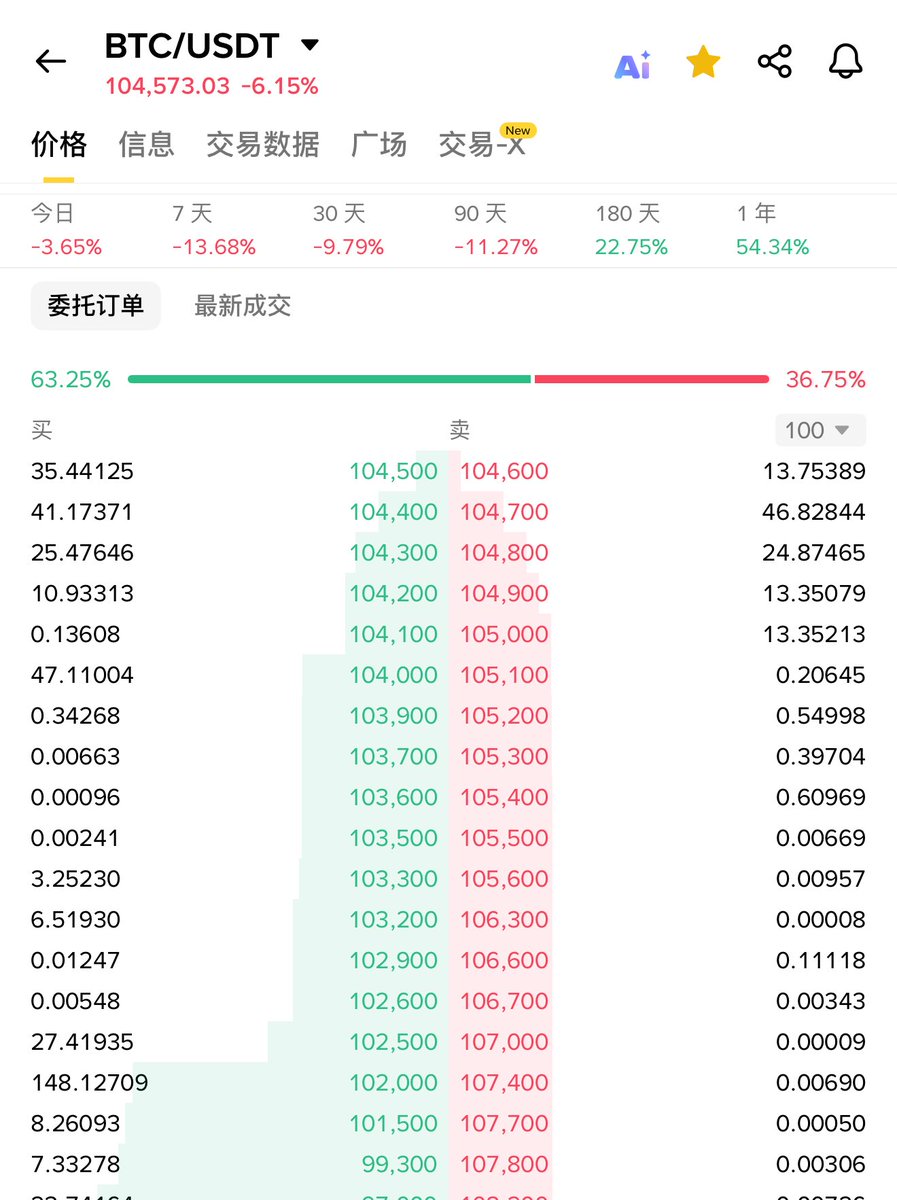Open the BTC/USDT trading pair dropdown

(x=310, y=45)
